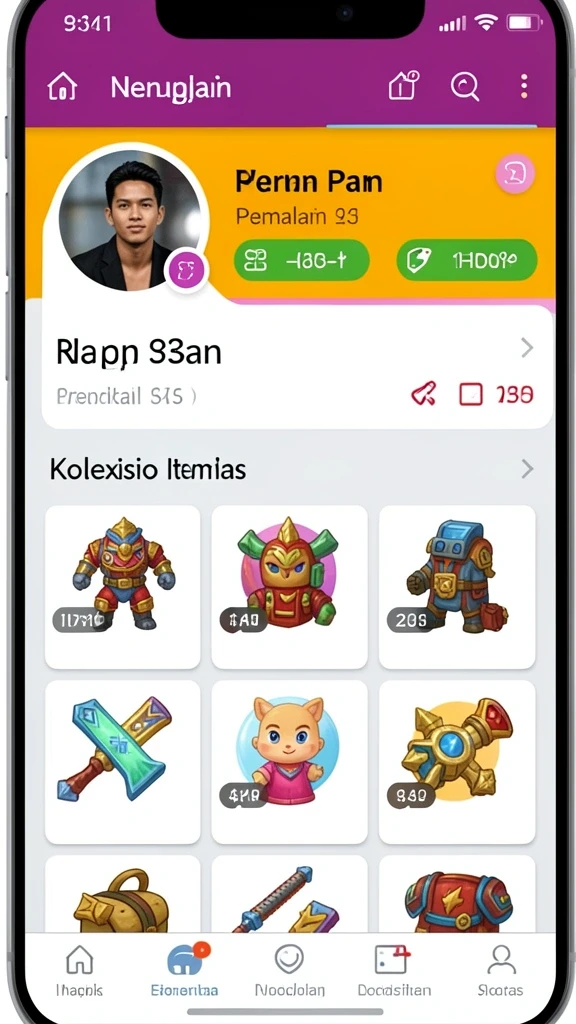576x1024 pixels.
Task: Open the three-dot overflow menu
Action: [524, 86]
